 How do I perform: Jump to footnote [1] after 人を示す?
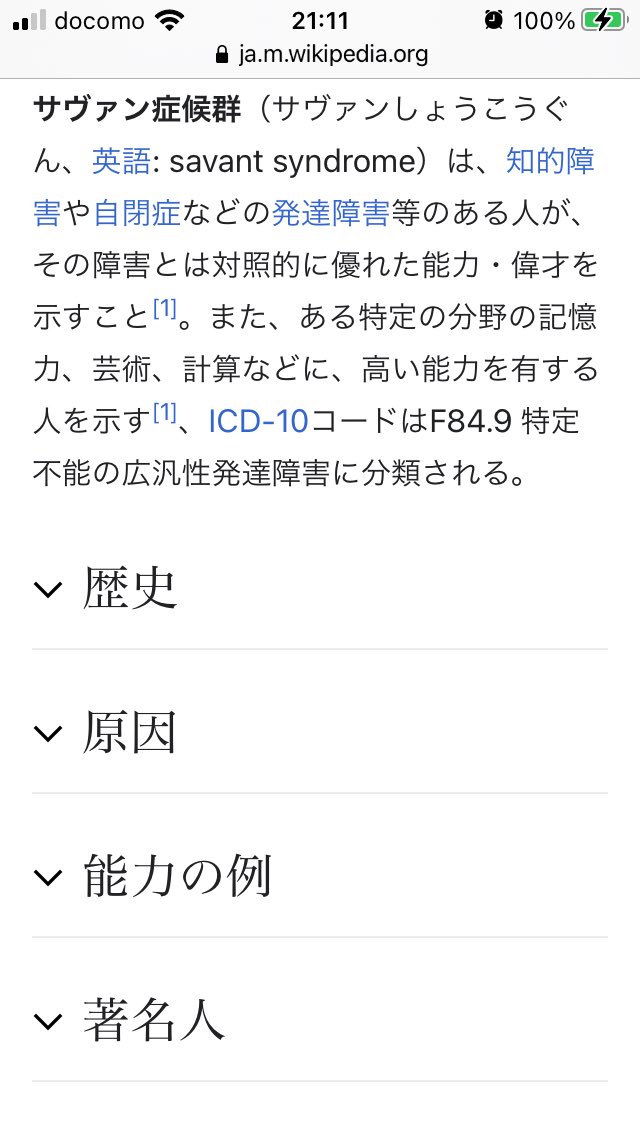point(164,414)
